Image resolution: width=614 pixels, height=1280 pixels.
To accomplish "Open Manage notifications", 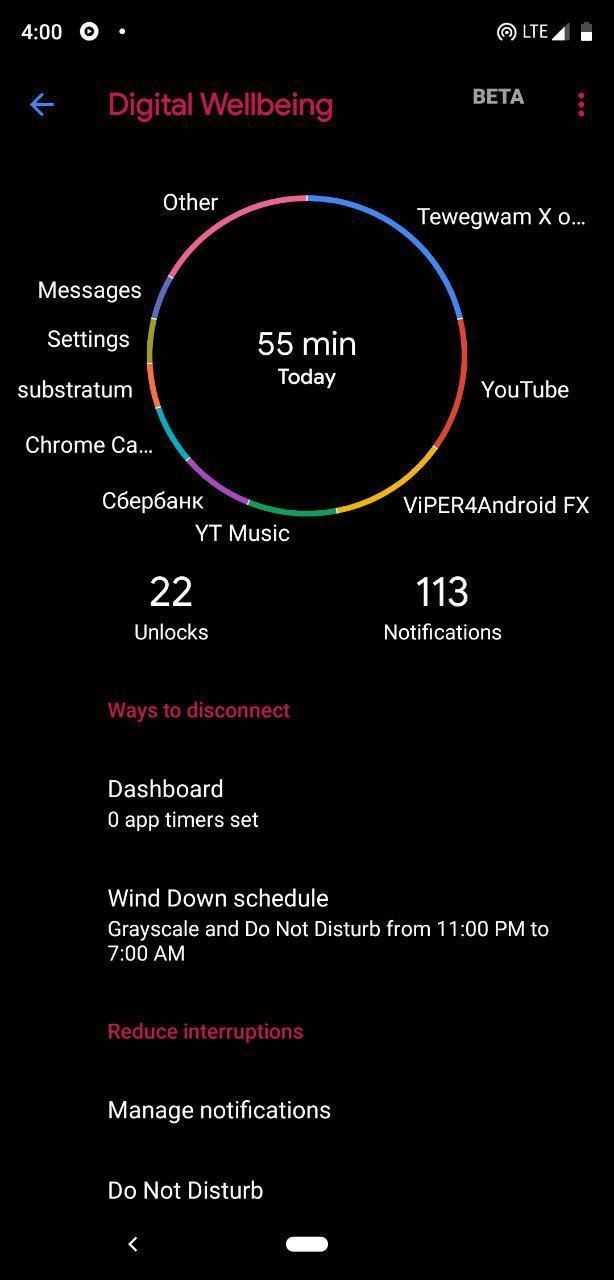I will (307, 1110).
